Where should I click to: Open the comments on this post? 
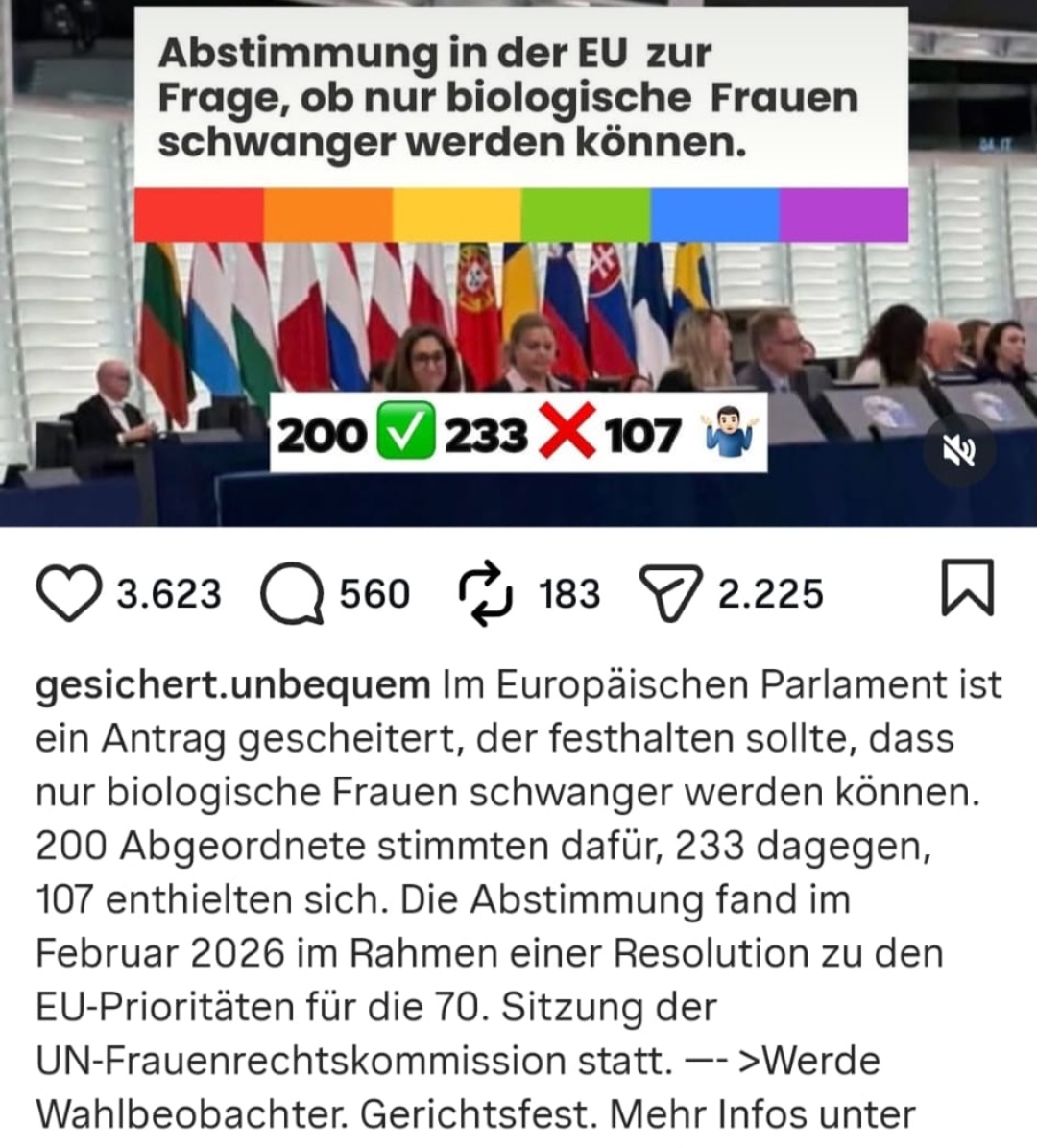click(292, 593)
